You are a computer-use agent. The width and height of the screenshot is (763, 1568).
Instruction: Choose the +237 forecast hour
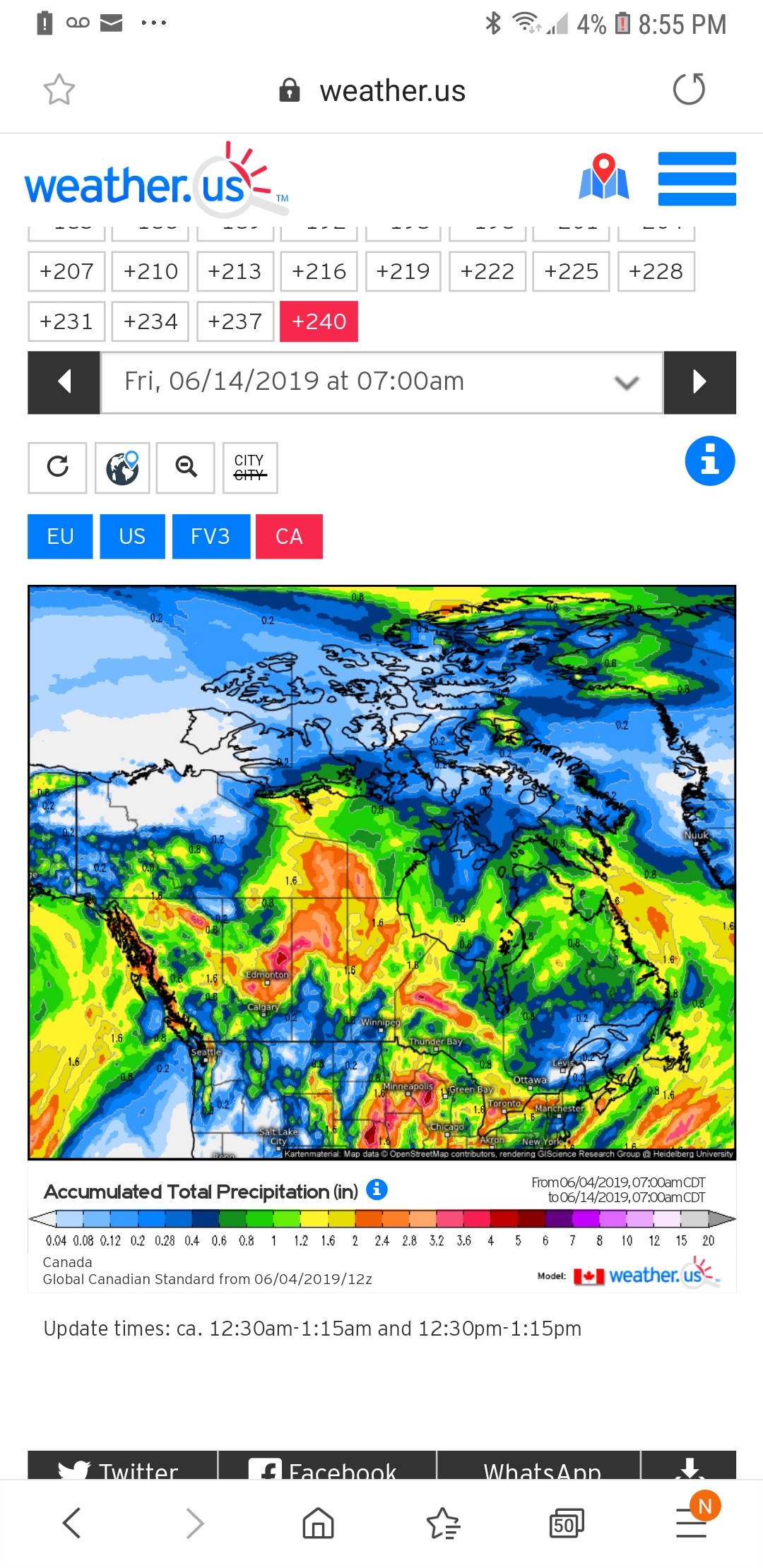(235, 321)
